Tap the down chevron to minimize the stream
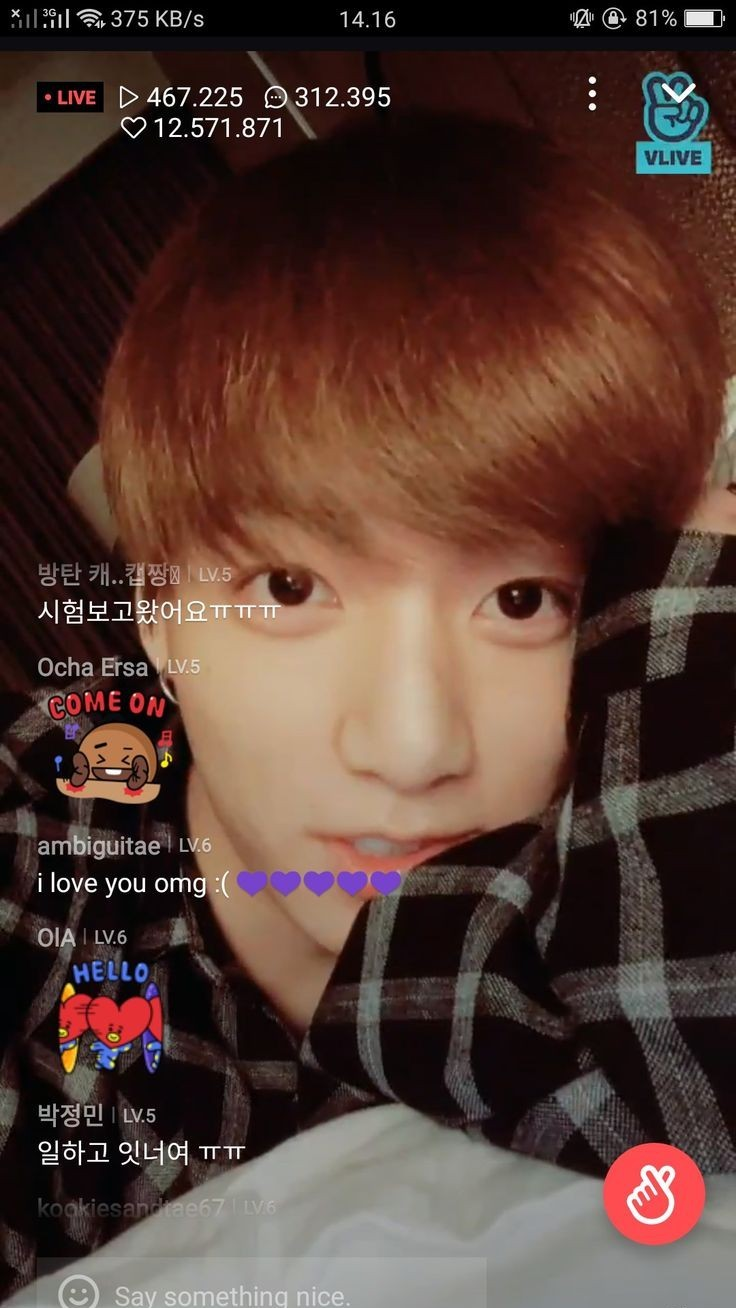This screenshot has height=1308, width=736. point(679,92)
